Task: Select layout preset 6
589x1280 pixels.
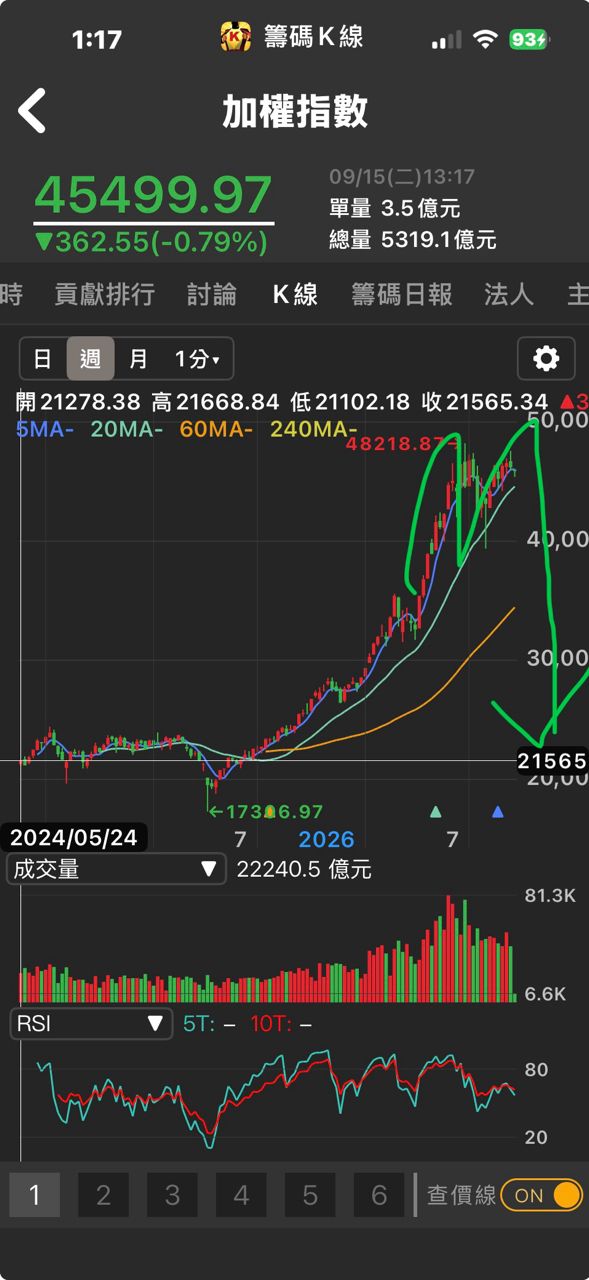Action: coord(379,1195)
